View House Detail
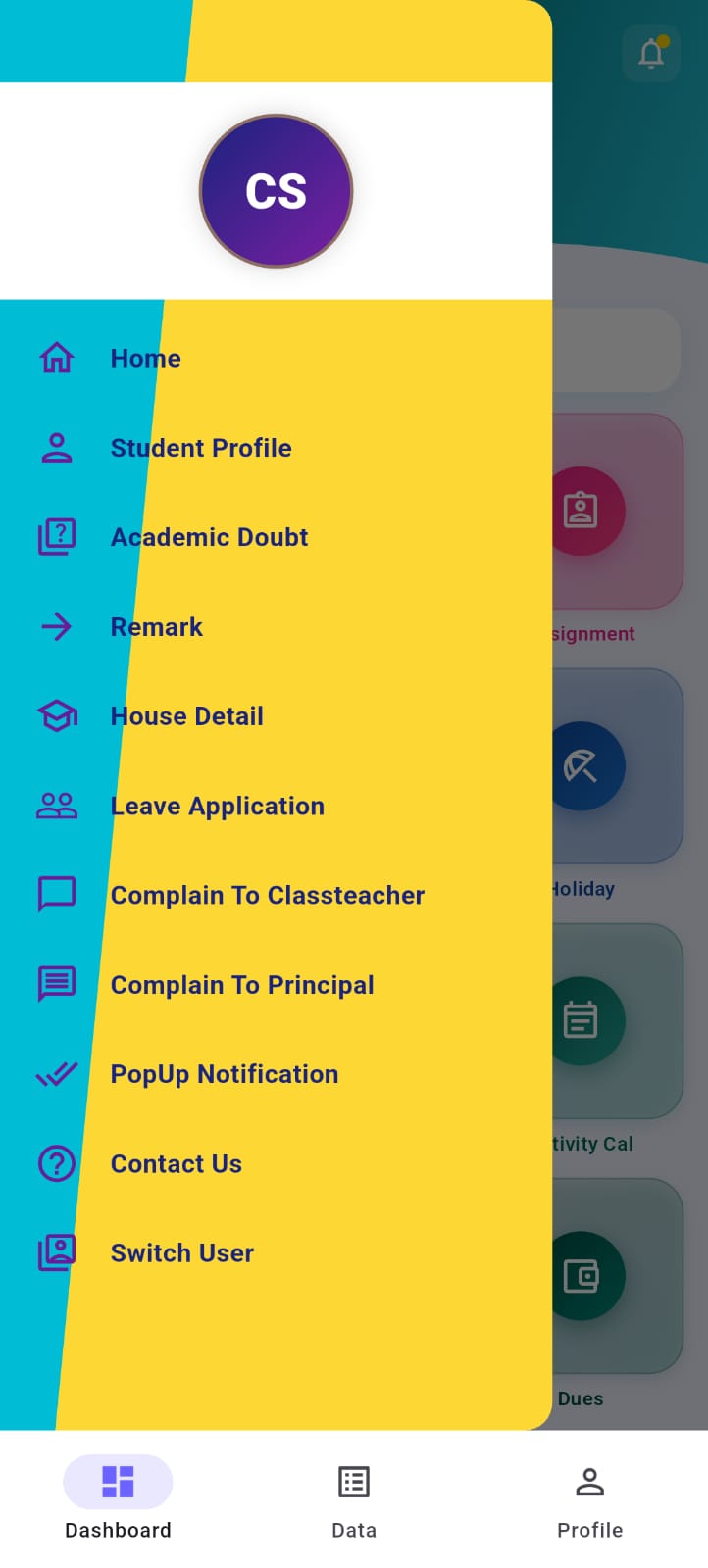The image size is (708, 1568). click(x=186, y=716)
